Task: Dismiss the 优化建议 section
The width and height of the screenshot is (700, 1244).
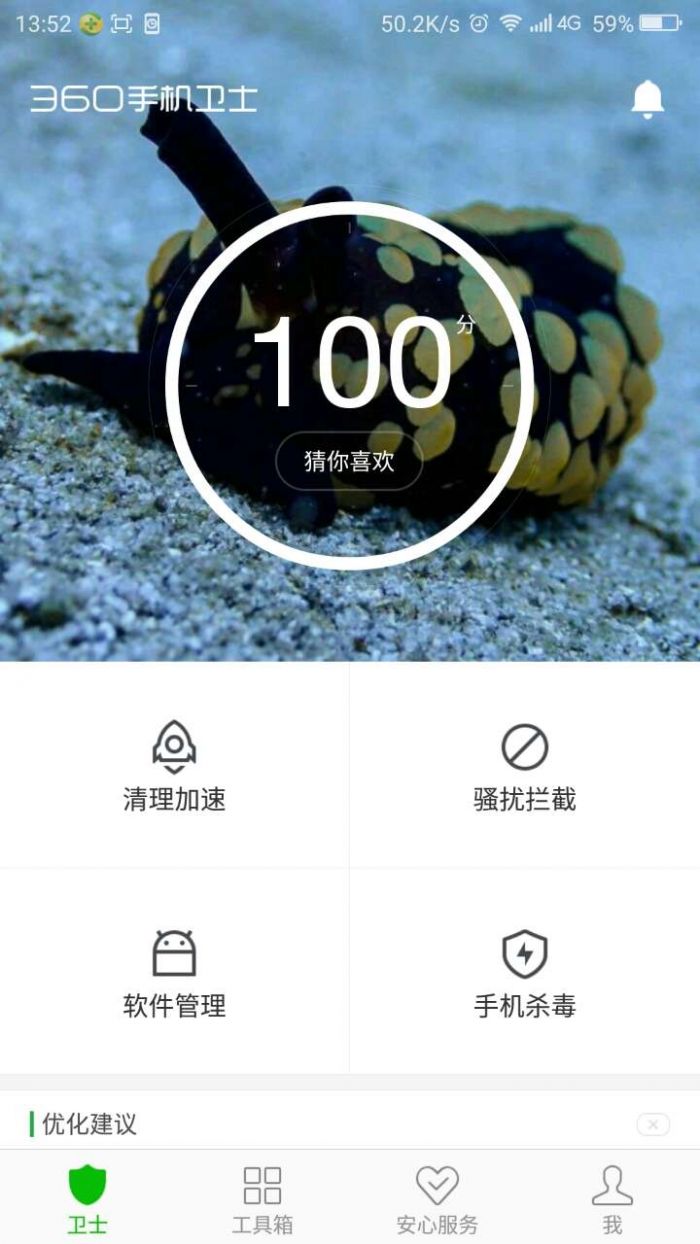Action: [x=653, y=1125]
